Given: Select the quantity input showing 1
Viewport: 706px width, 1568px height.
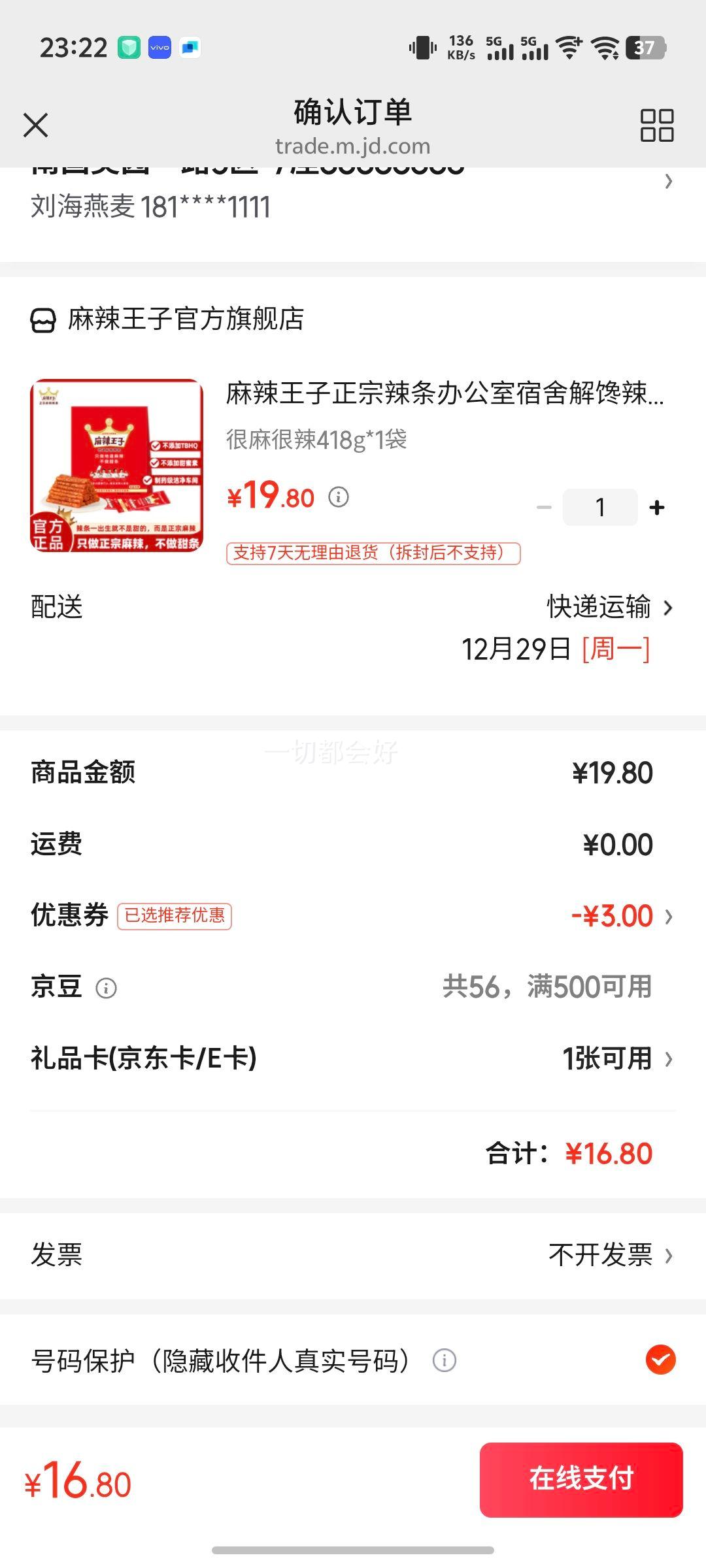Looking at the screenshot, I should click(x=599, y=506).
